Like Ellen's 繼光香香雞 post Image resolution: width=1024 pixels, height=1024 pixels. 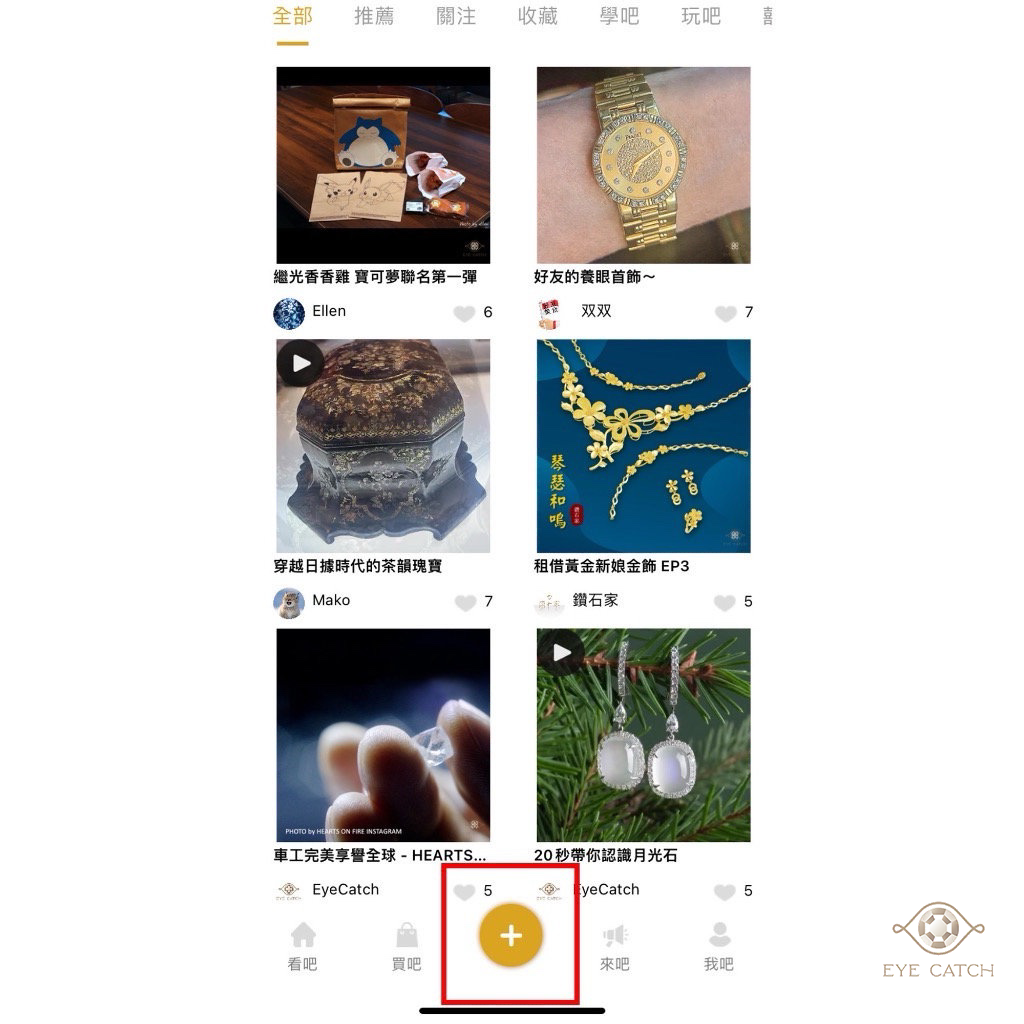tap(464, 313)
